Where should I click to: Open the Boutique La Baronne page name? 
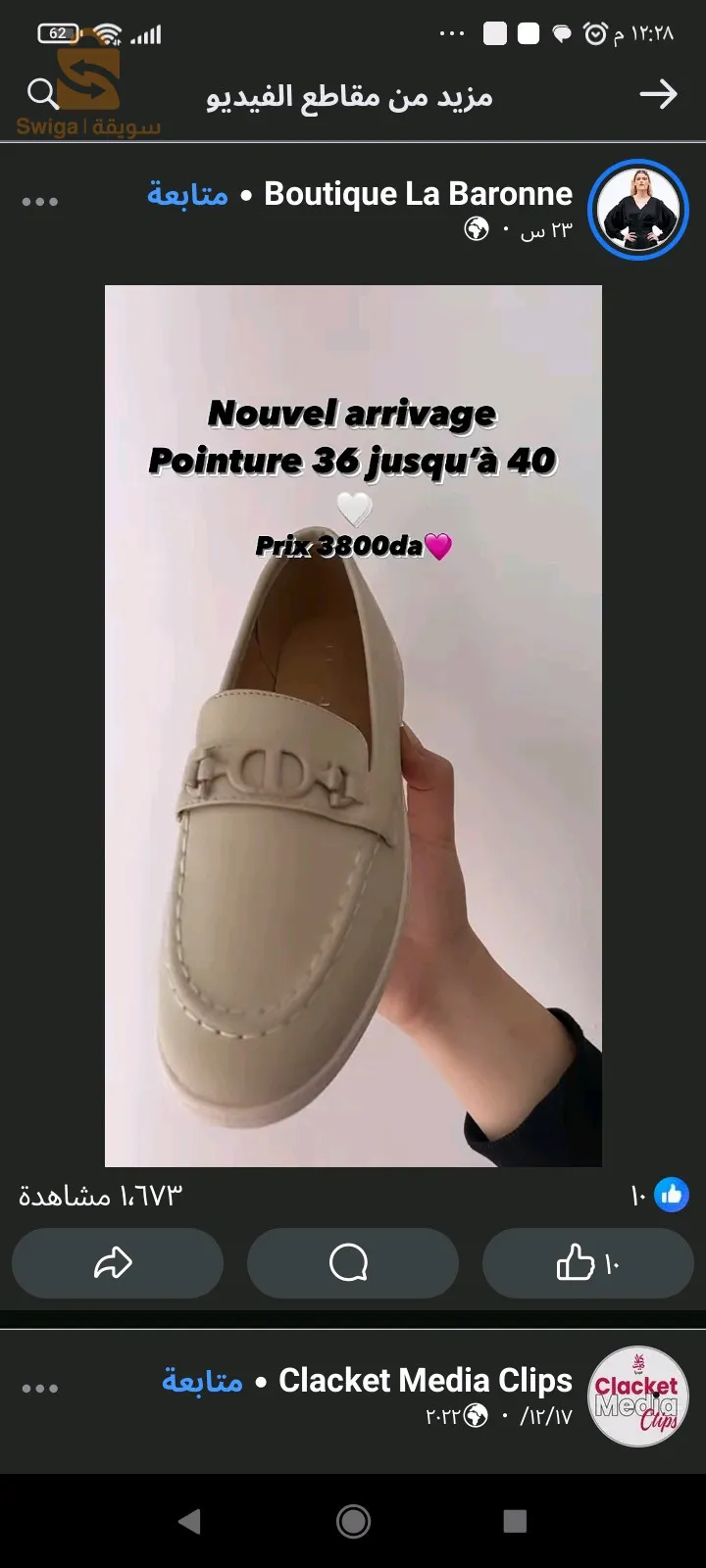[x=418, y=194]
